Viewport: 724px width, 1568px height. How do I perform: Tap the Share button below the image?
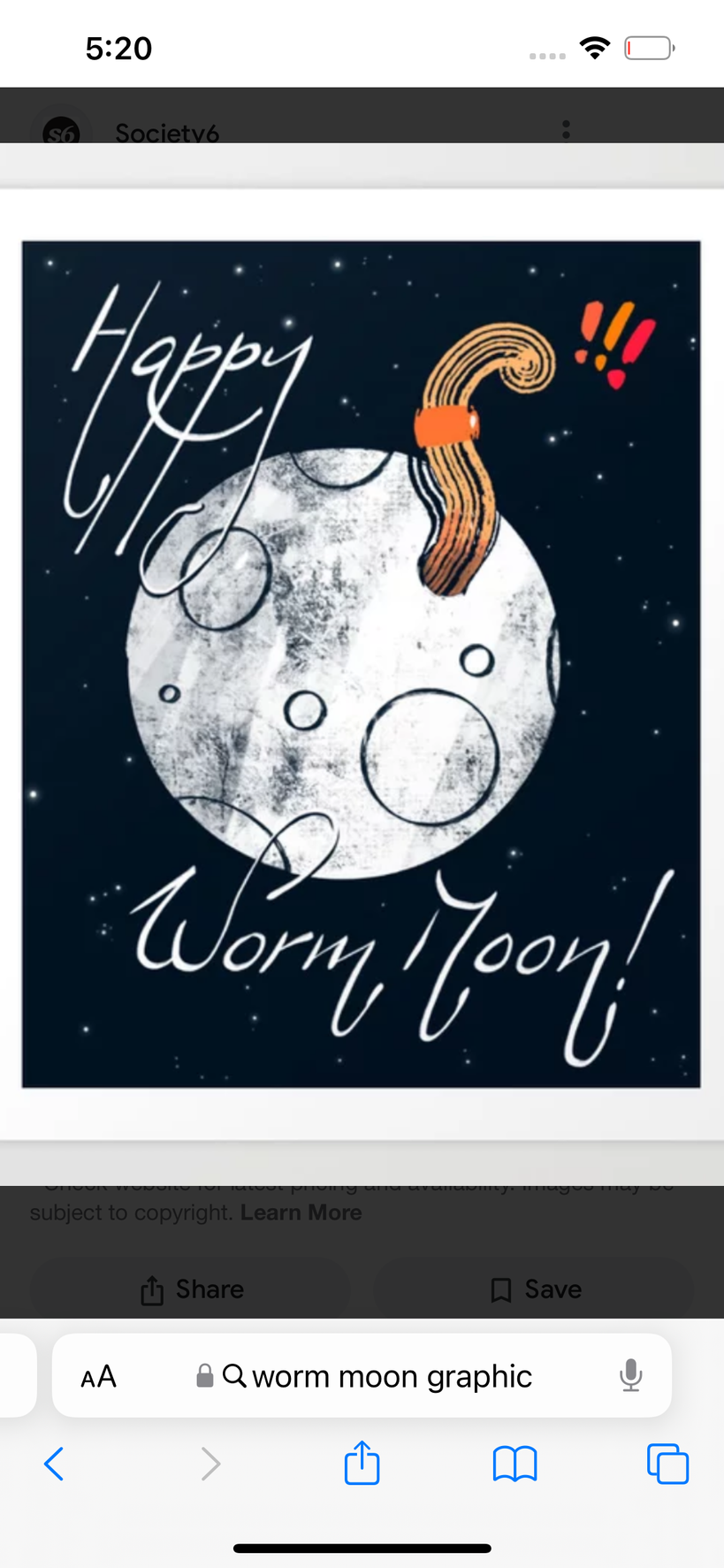coord(191,1289)
